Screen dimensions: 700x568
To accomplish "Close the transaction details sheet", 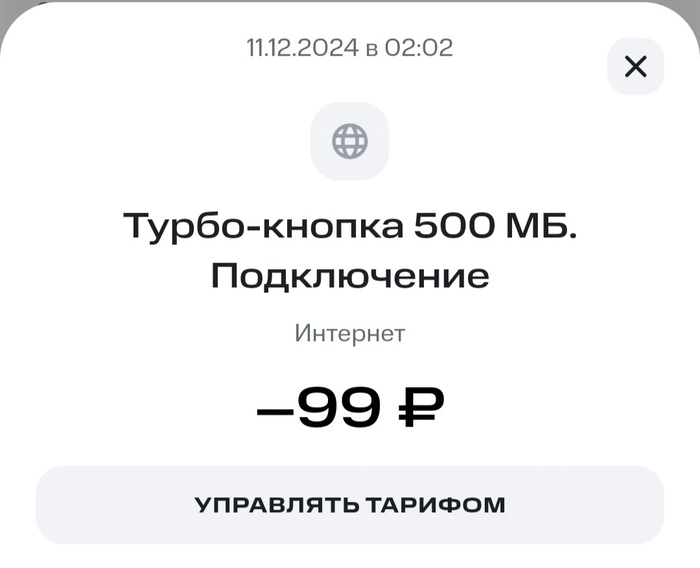I will click(635, 67).
